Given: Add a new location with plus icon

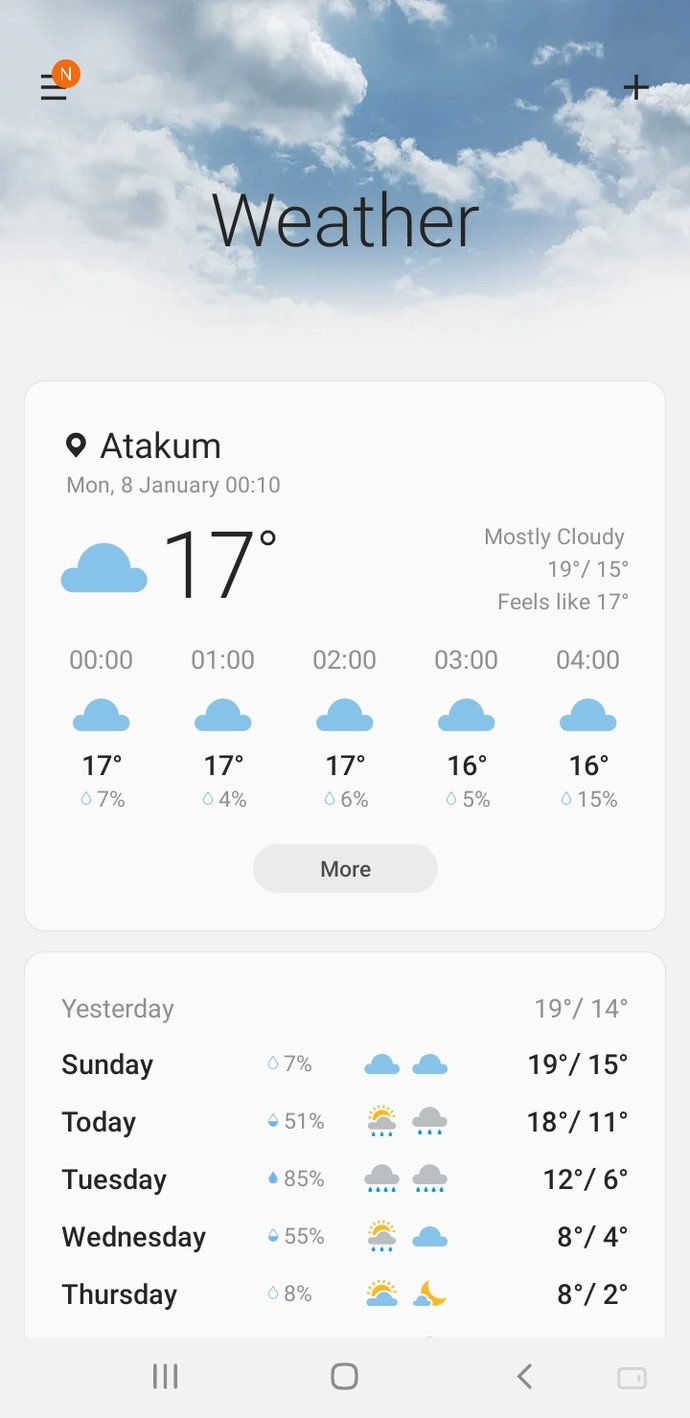Looking at the screenshot, I should 636,87.
